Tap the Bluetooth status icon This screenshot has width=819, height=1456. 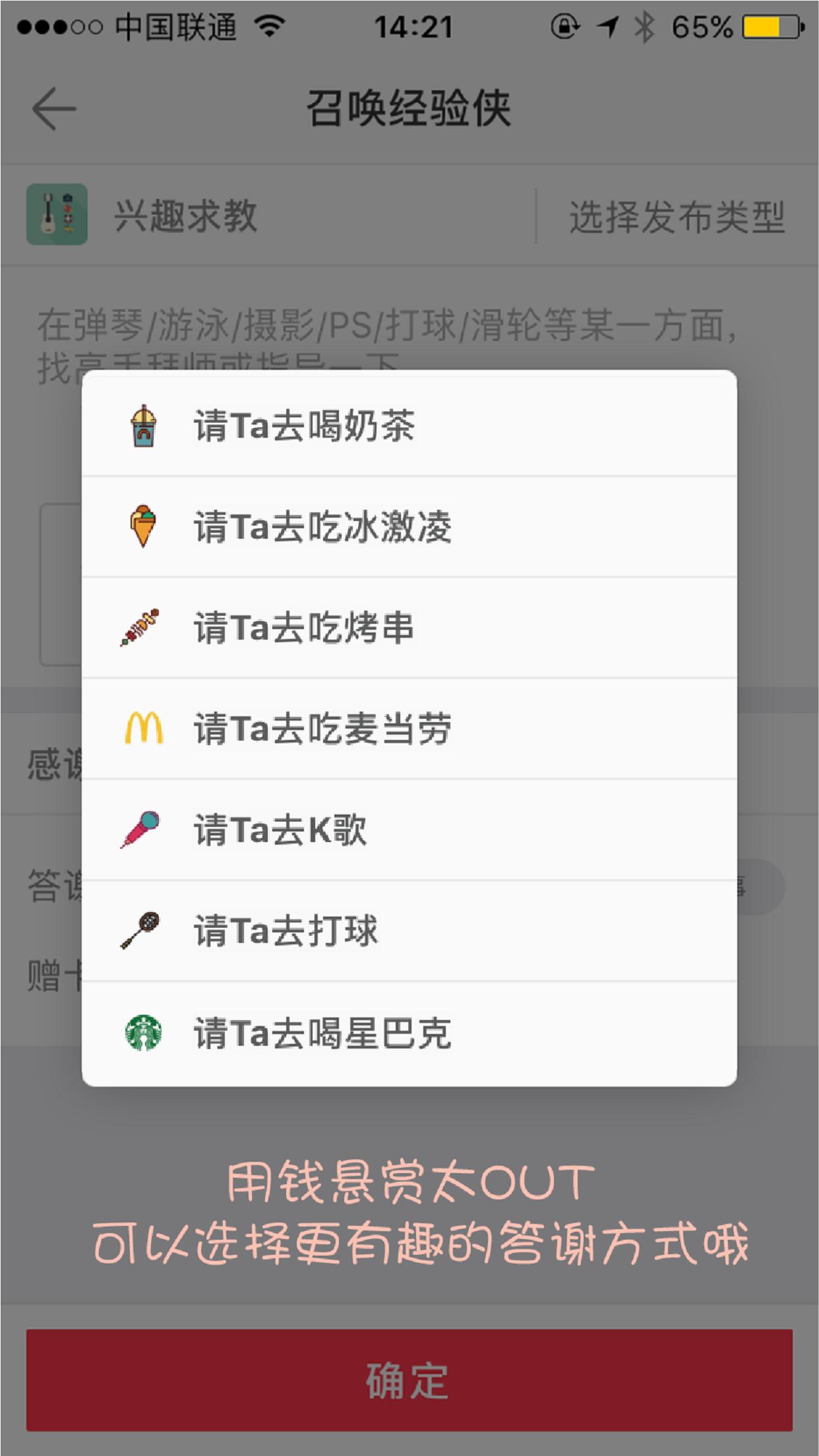pos(643,25)
